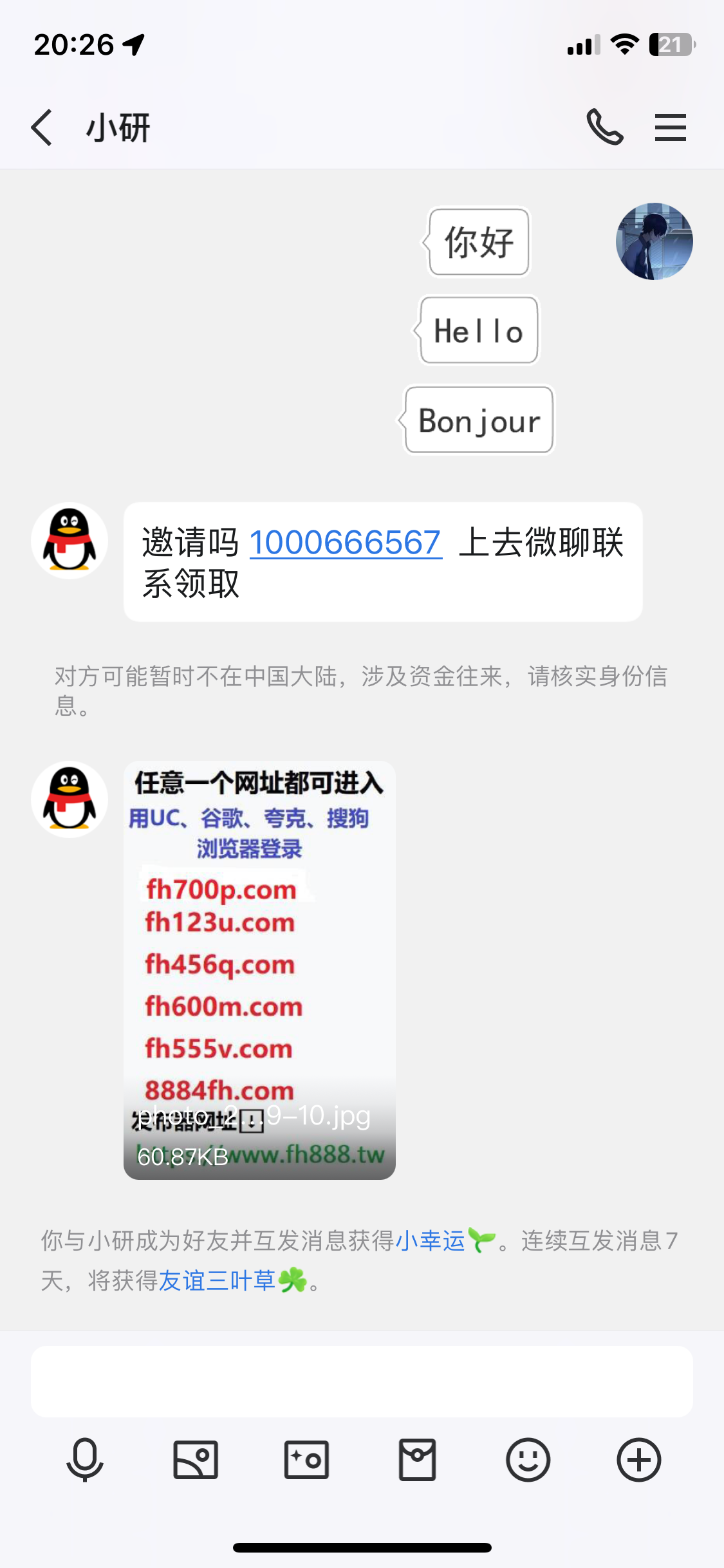Open the 友谊三叶草 link

[x=218, y=1281]
